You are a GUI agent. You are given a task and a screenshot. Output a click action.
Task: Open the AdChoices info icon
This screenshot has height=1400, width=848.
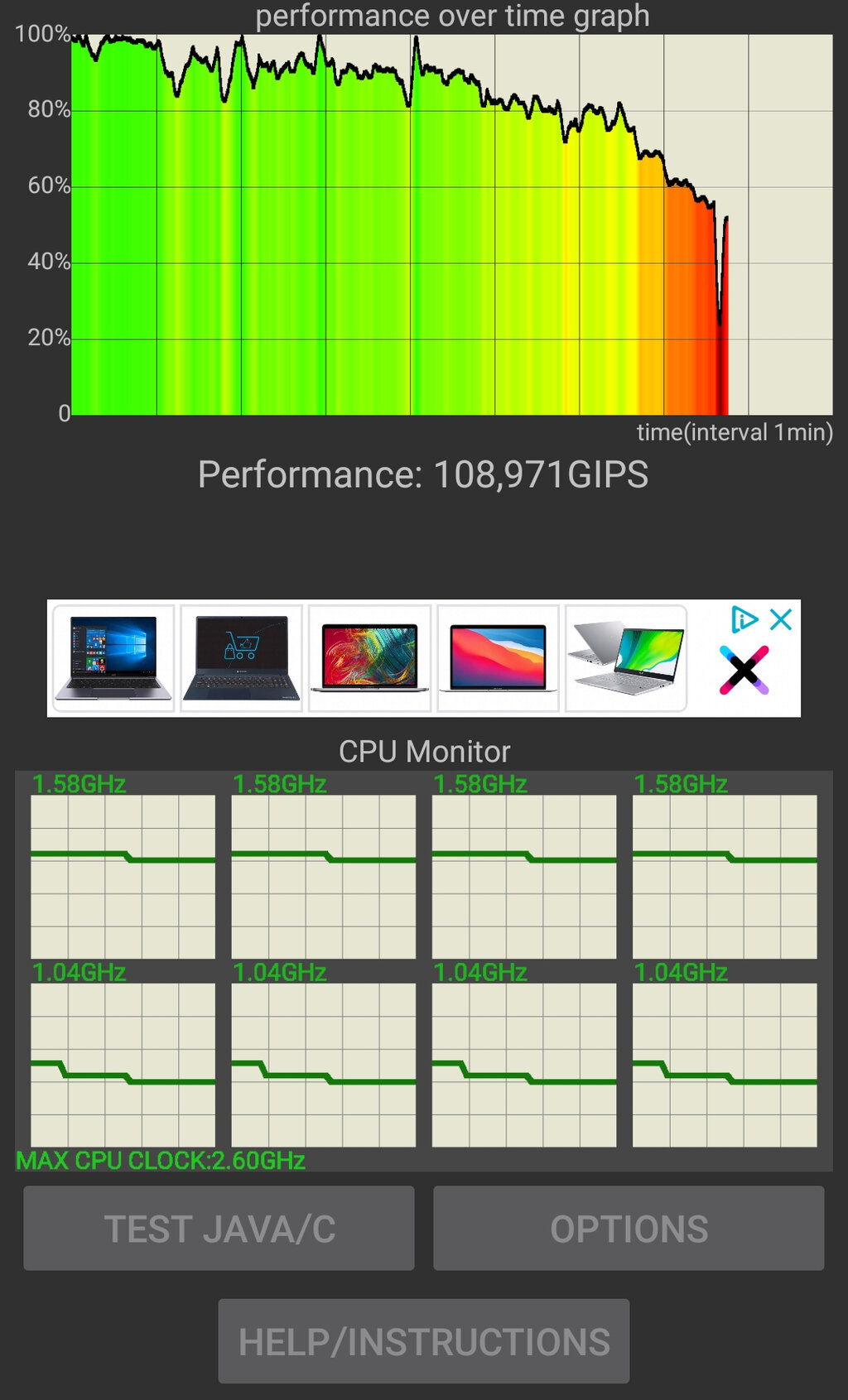tap(744, 619)
